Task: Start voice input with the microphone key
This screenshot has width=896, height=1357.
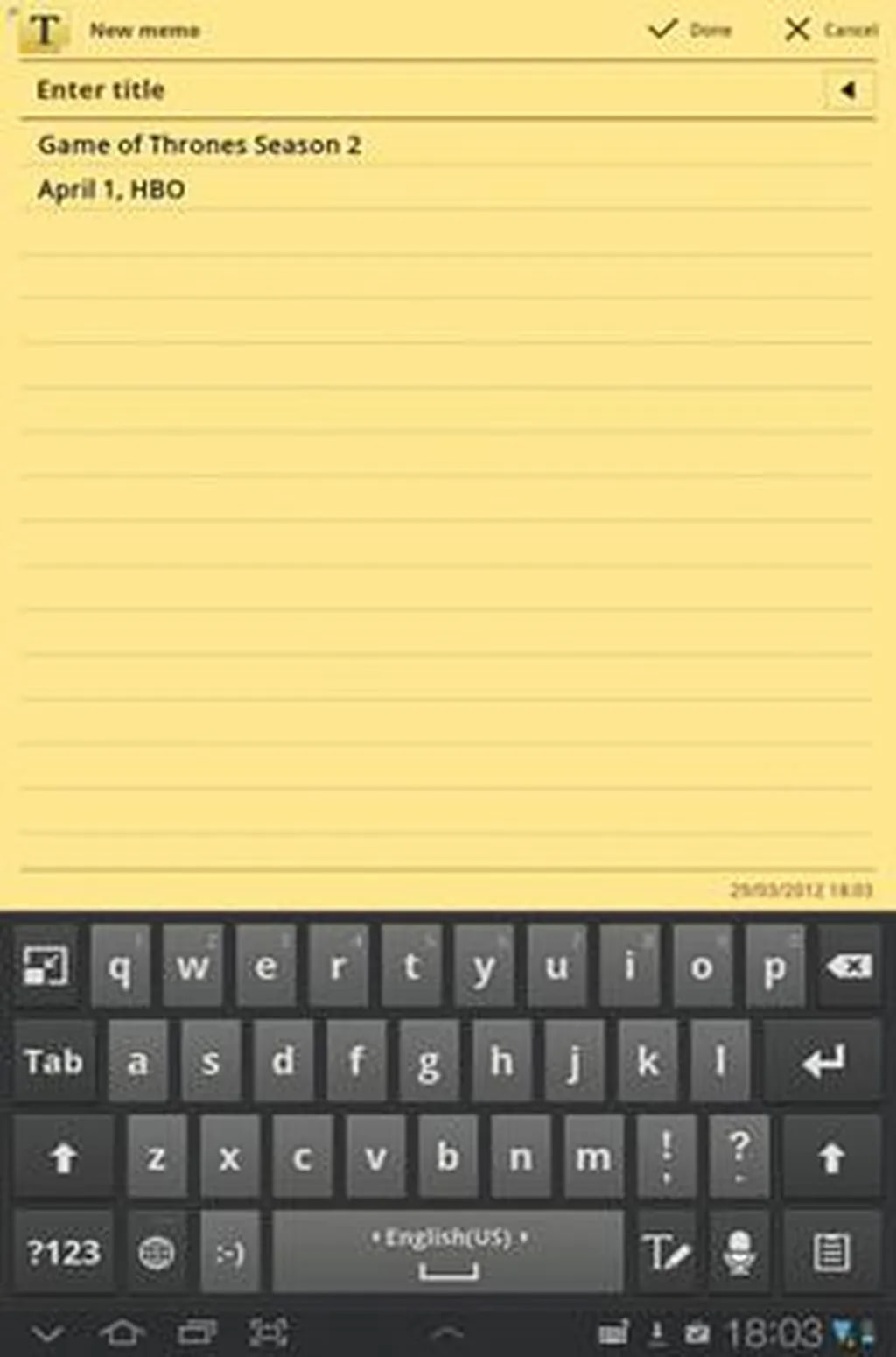Action: pos(739,1252)
